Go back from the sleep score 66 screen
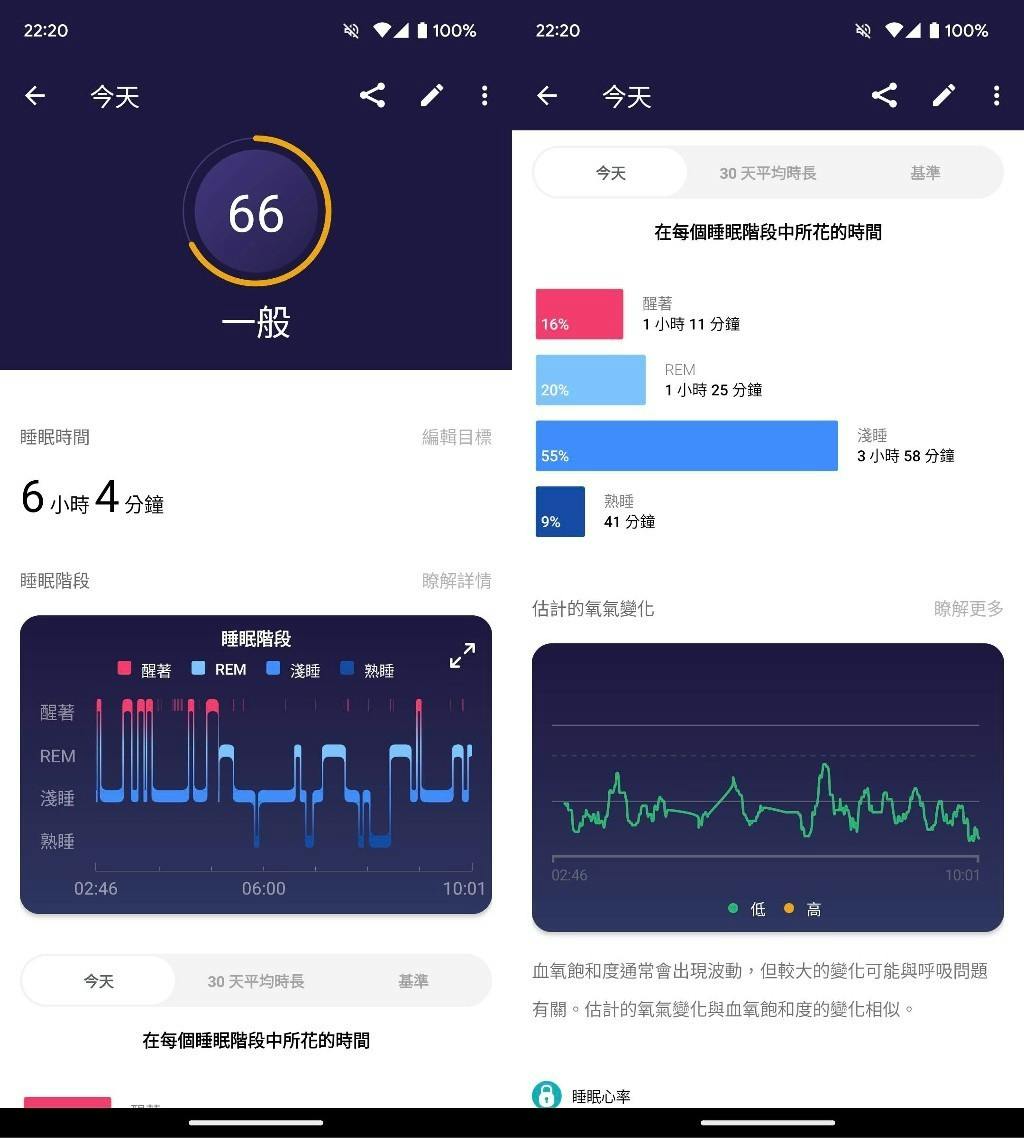1024x1138 pixels. 35,96
